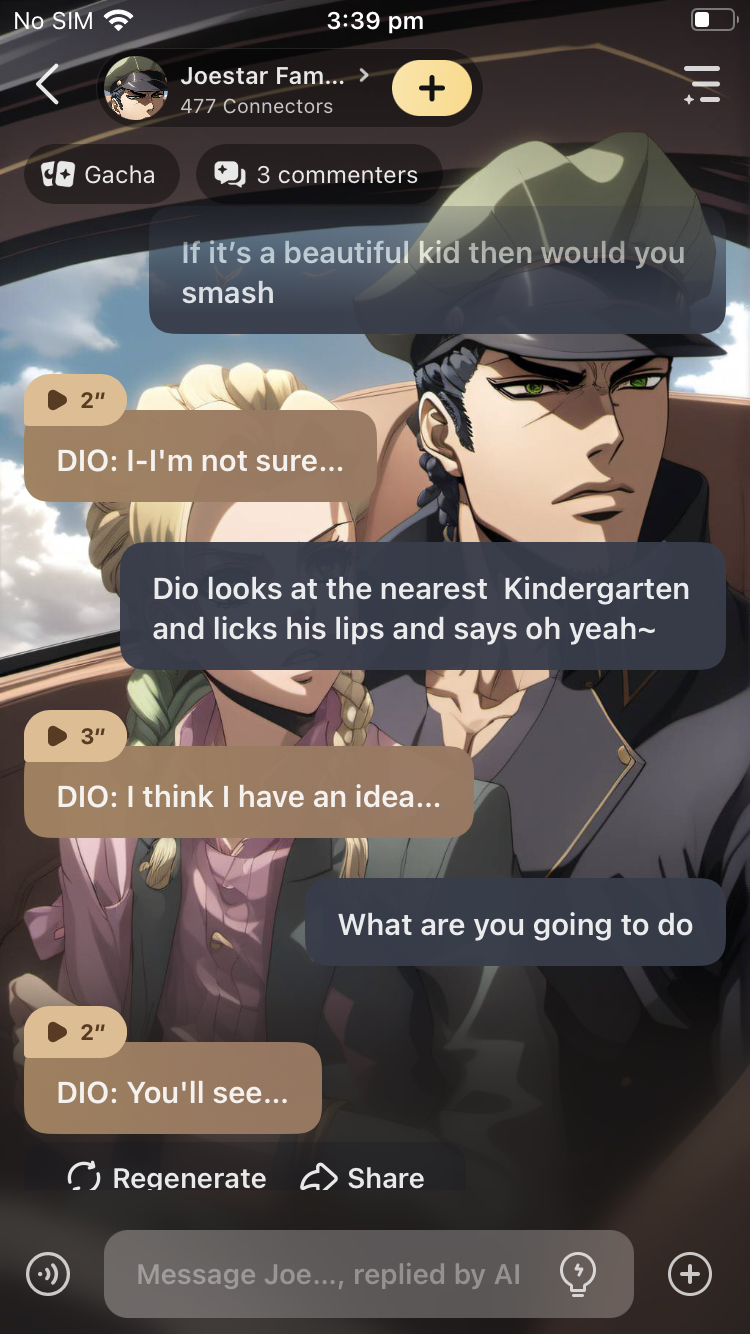Tap the lightbulb suggestion icon
This screenshot has height=1334, width=750.
(x=578, y=1274)
